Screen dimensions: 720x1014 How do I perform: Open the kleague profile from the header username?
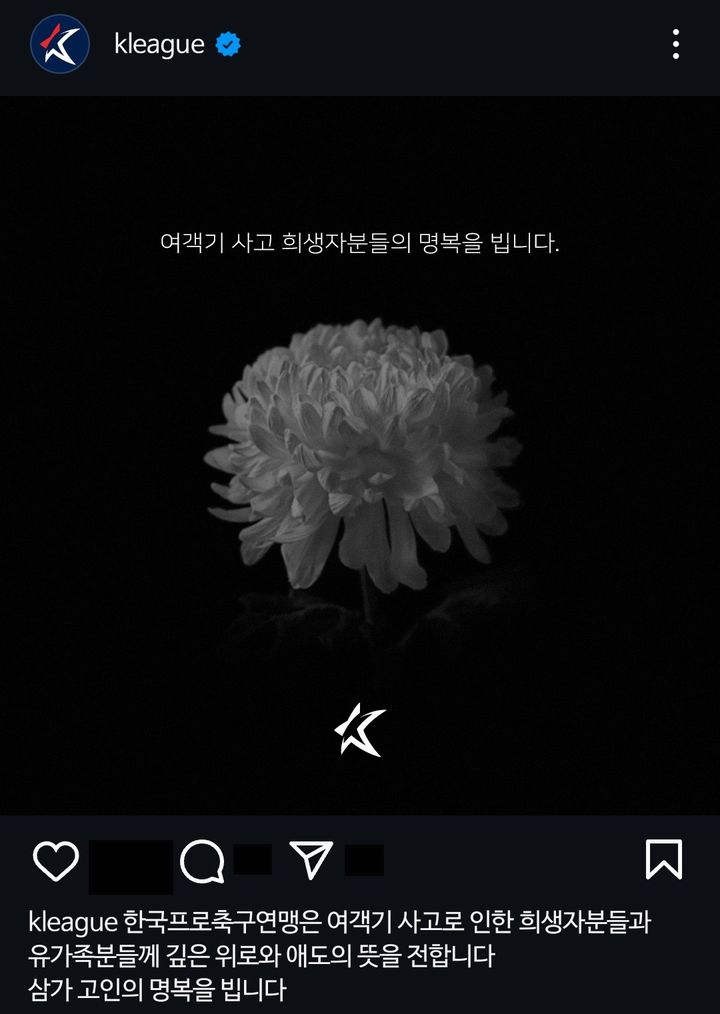[x=159, y=42]
